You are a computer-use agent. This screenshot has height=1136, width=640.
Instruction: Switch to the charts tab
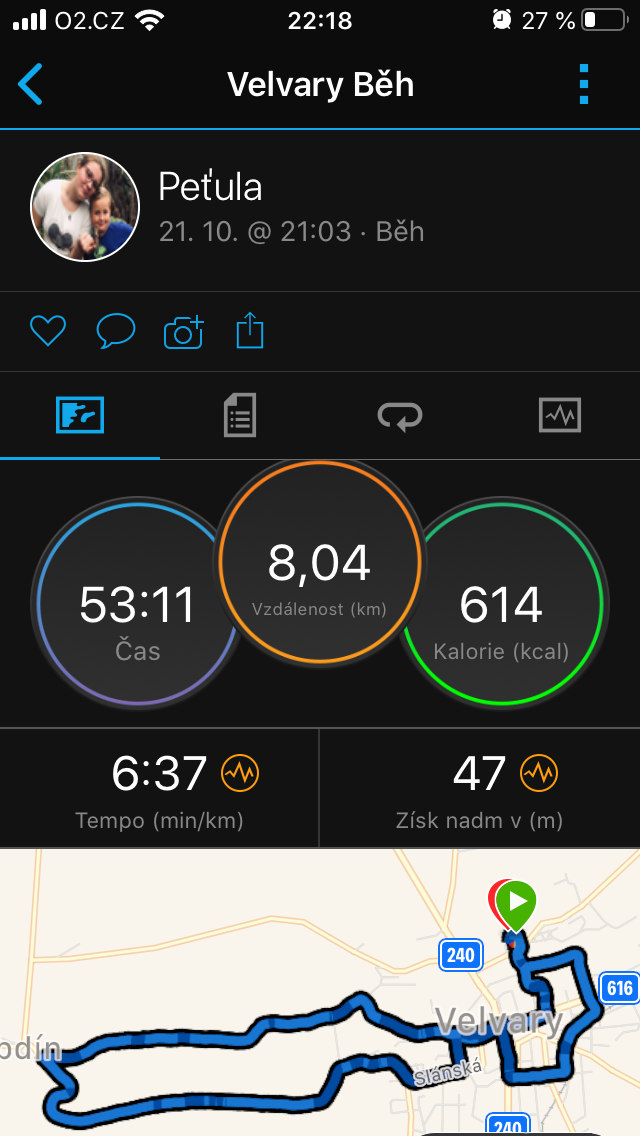[560, 415]
